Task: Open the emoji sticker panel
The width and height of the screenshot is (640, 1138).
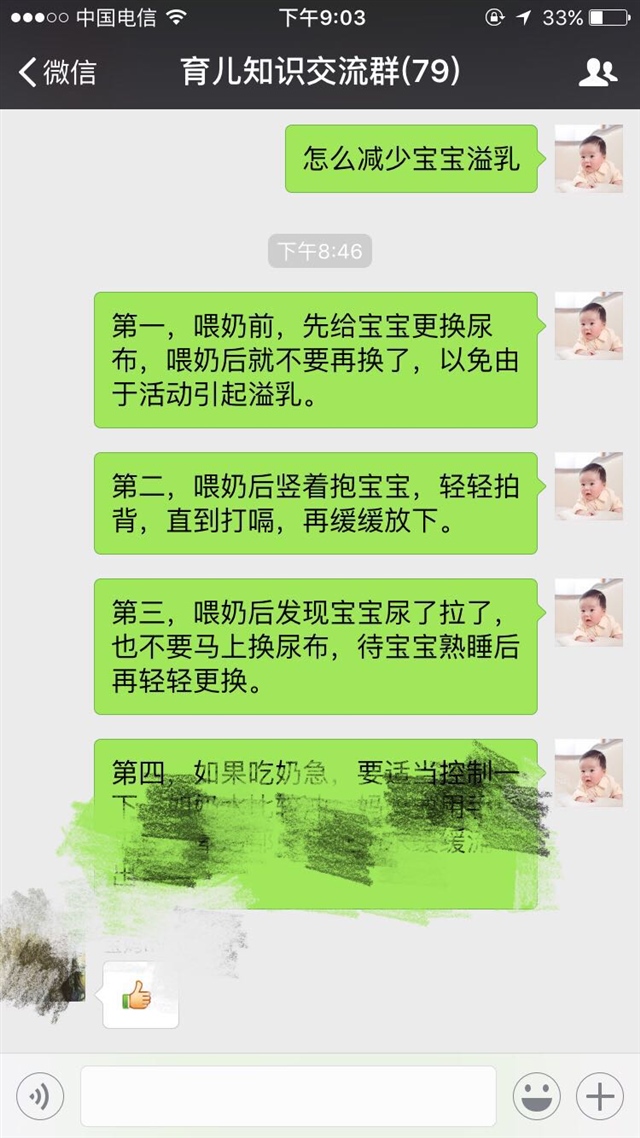Action: [x=536, y=1097]
